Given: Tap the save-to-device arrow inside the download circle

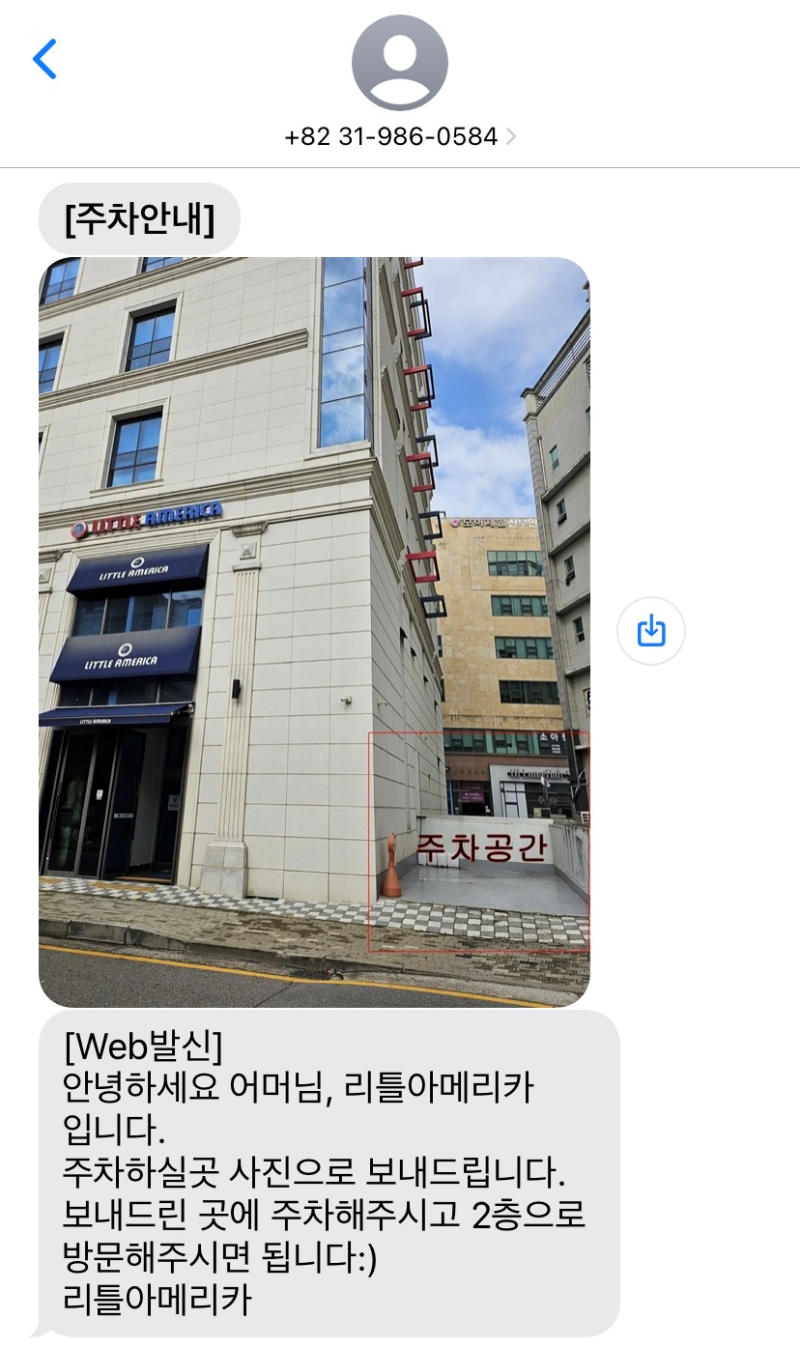Looking at the screenshot, I should [651, 630].
